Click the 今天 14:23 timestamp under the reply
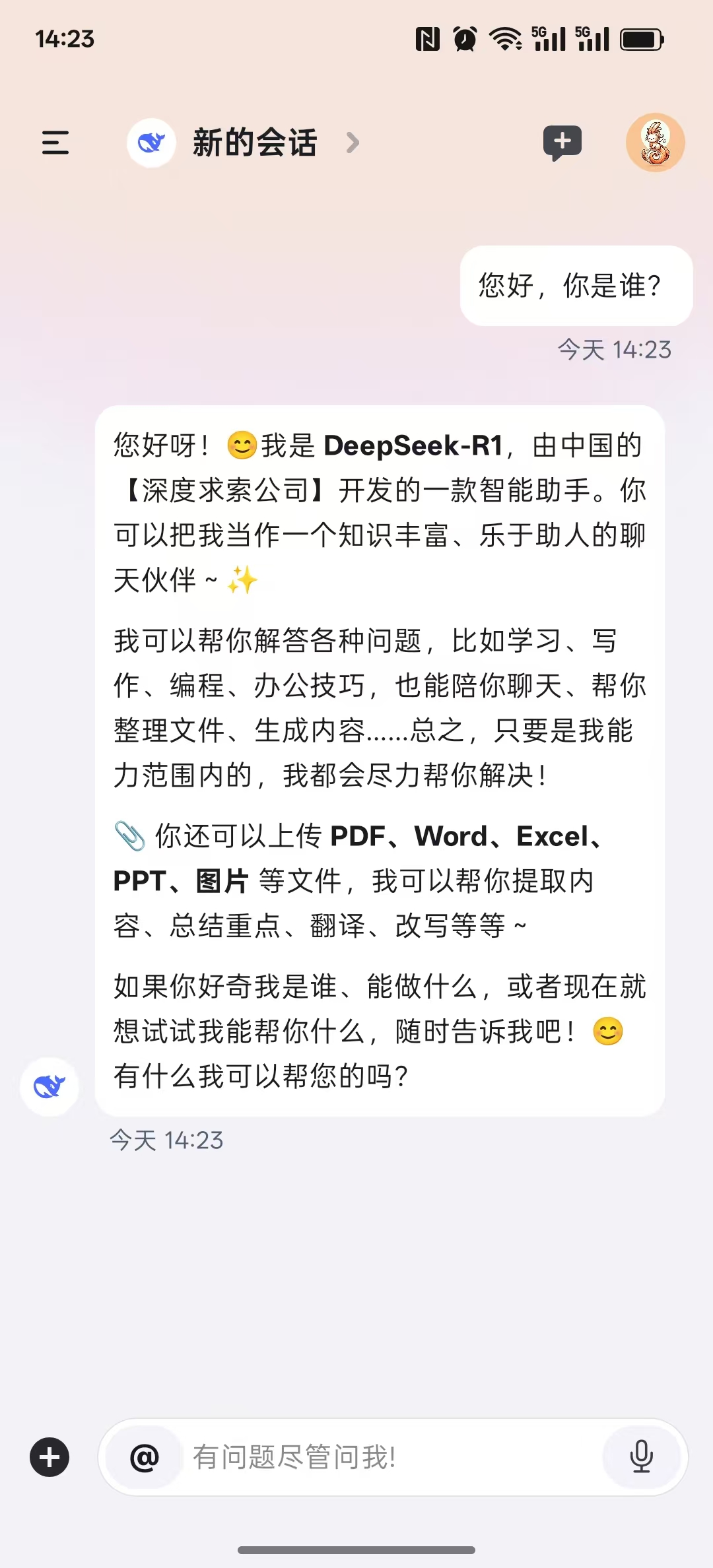Image resolution: width=713 pixels, height=1568 pixels. click(167, 1139)
